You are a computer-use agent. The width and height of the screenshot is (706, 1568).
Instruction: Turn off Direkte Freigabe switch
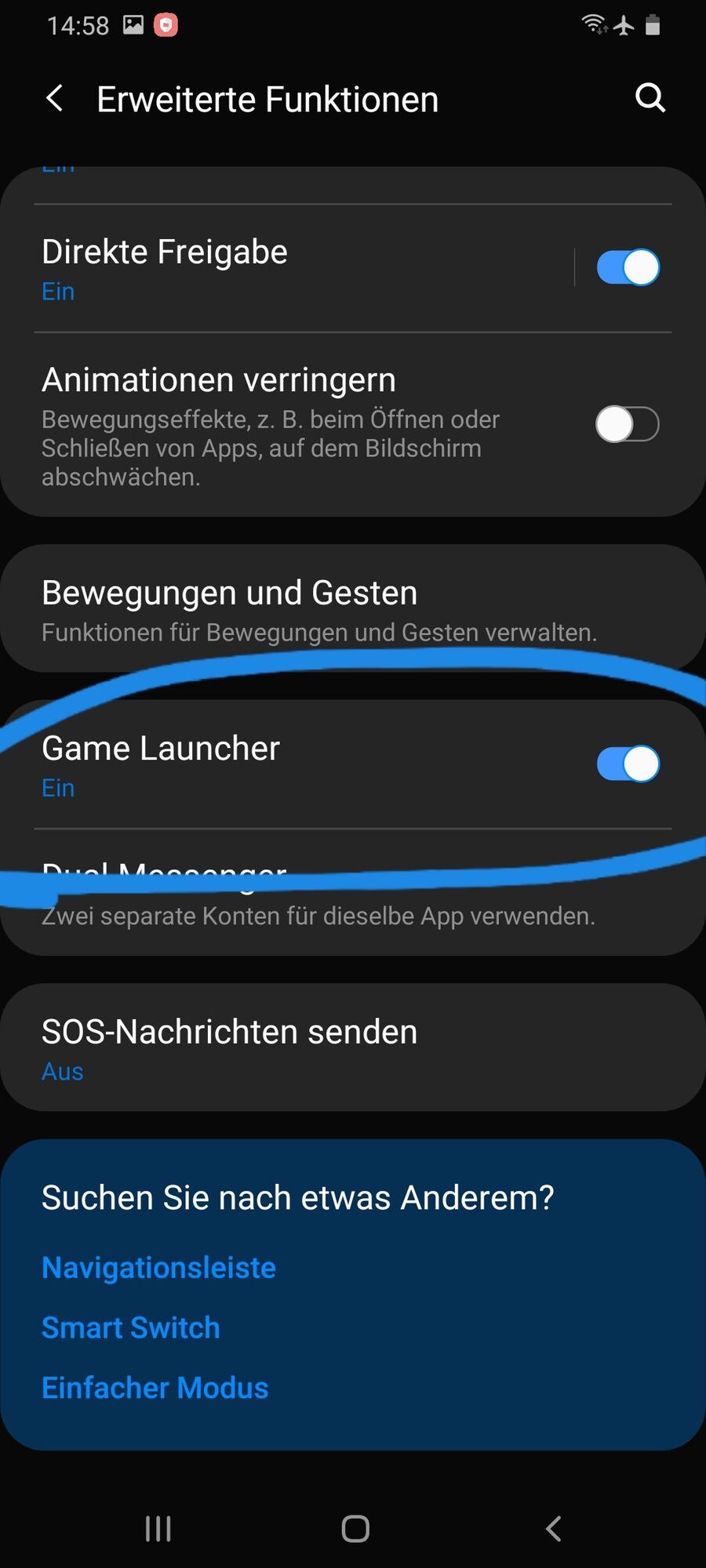tap(628, 267)
